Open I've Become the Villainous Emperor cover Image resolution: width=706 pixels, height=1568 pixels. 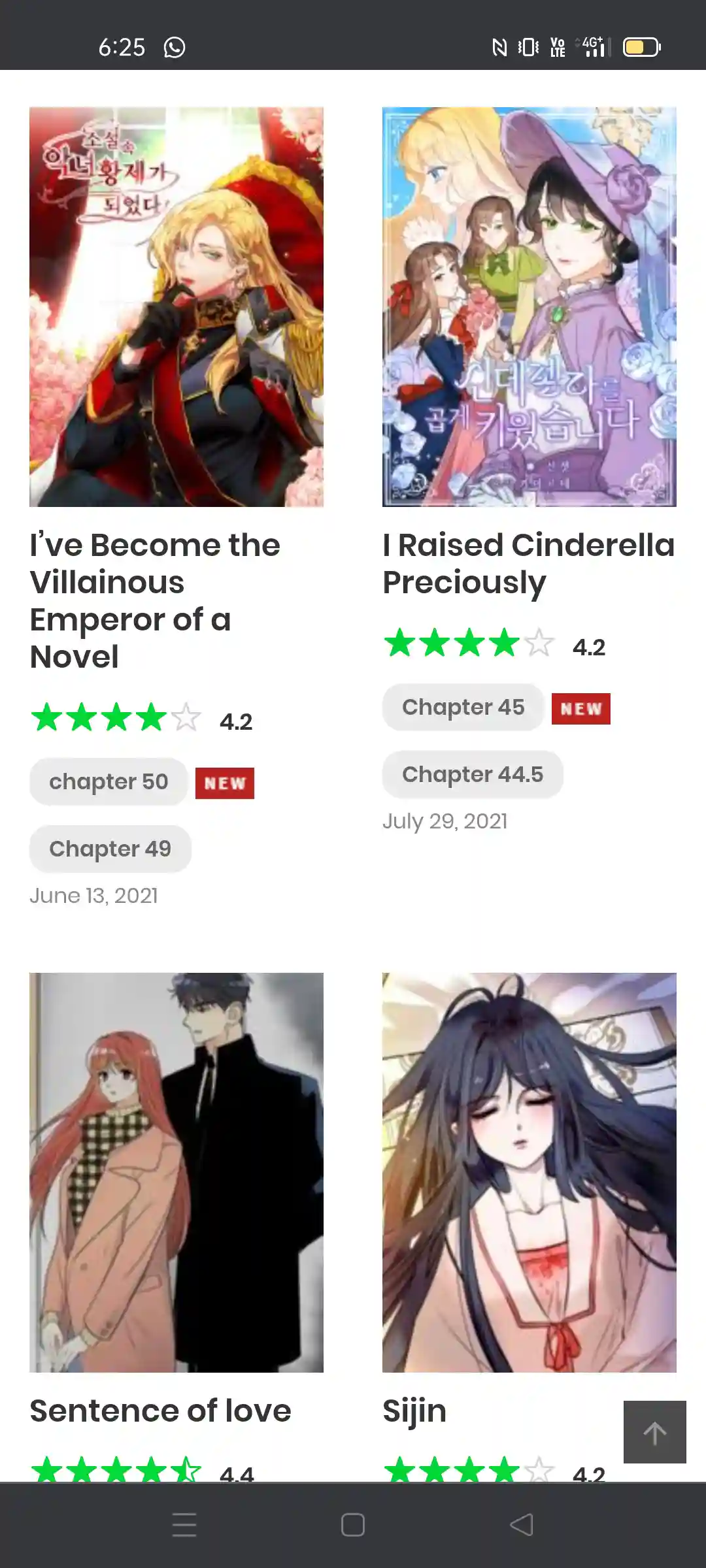click(x=176, y=306)
